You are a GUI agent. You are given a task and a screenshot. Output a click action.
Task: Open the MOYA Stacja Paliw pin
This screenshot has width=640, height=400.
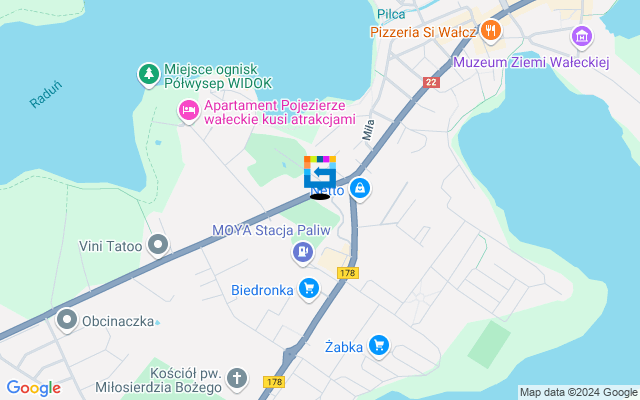301,253
